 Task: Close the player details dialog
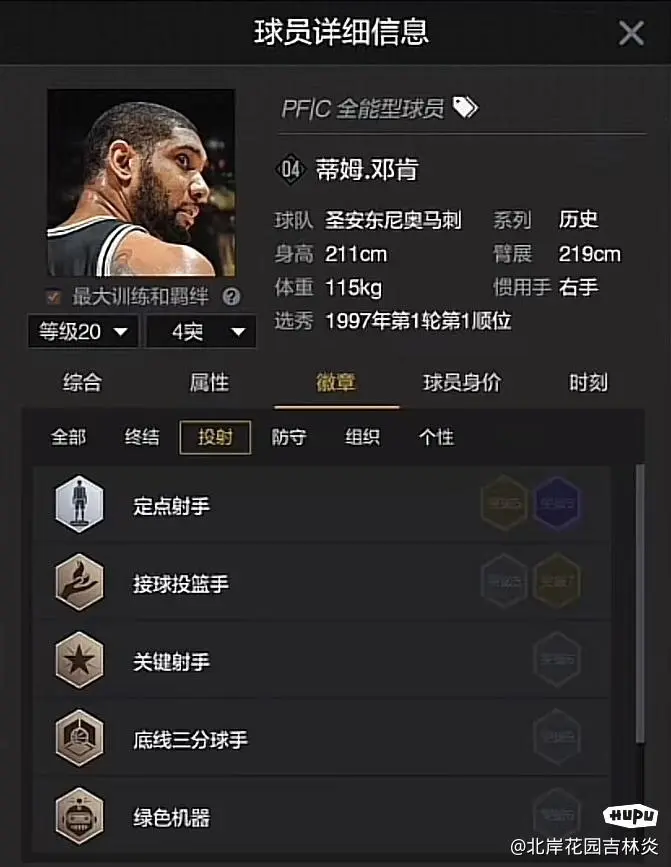pyautogui.click(x=631, y=33)
